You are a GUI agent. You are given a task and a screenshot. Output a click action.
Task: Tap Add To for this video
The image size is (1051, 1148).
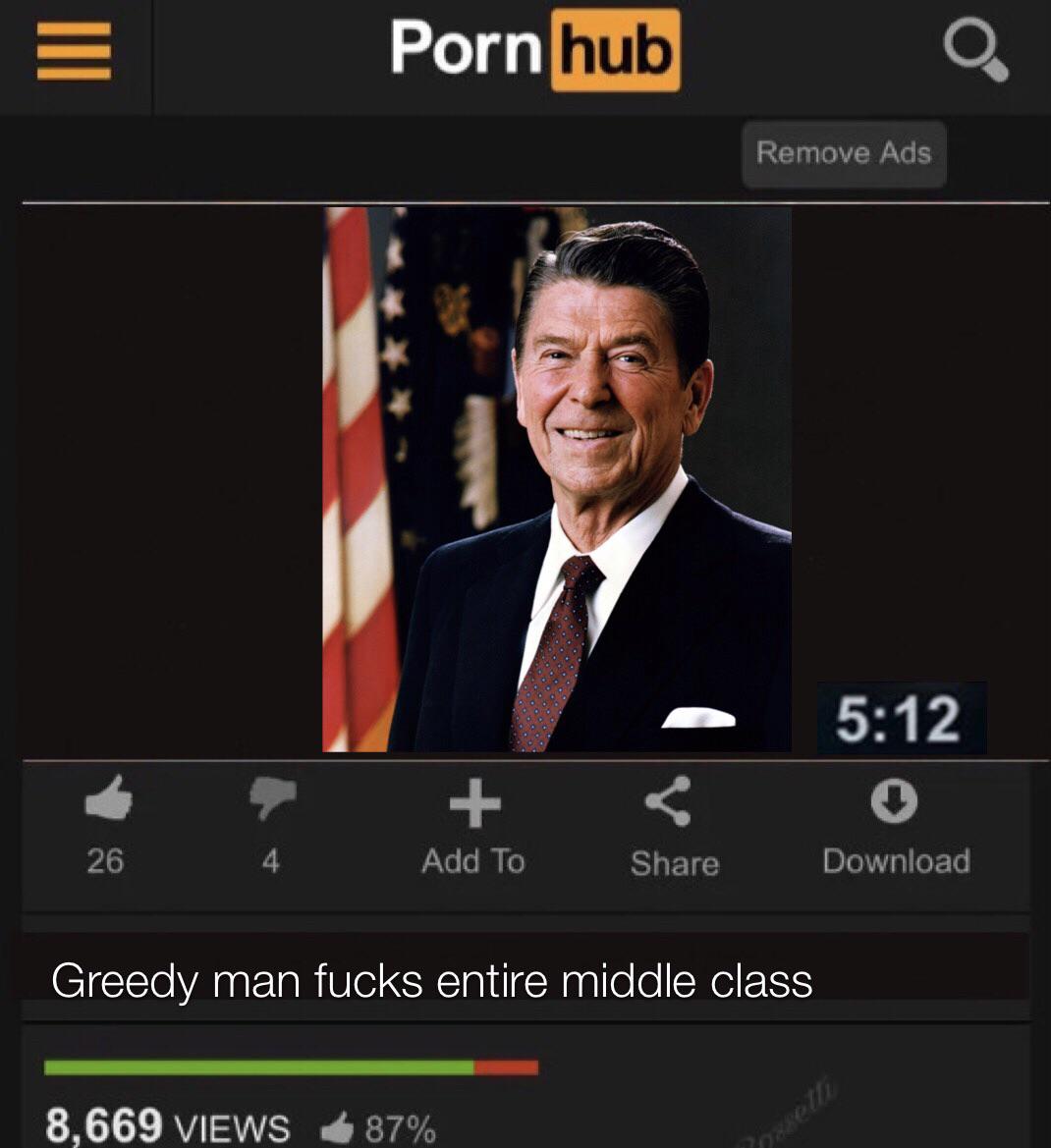[473, 825]
